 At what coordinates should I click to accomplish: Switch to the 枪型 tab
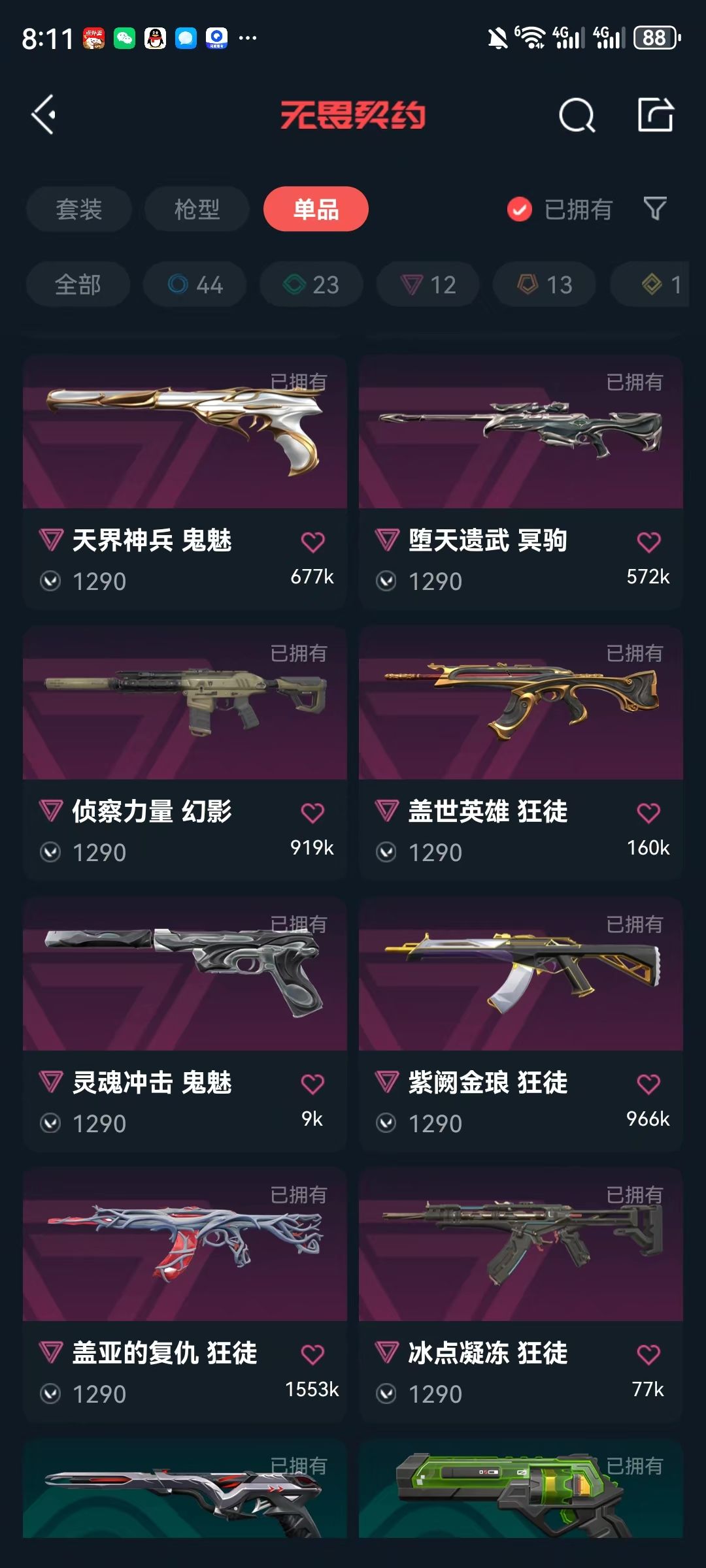197,209
